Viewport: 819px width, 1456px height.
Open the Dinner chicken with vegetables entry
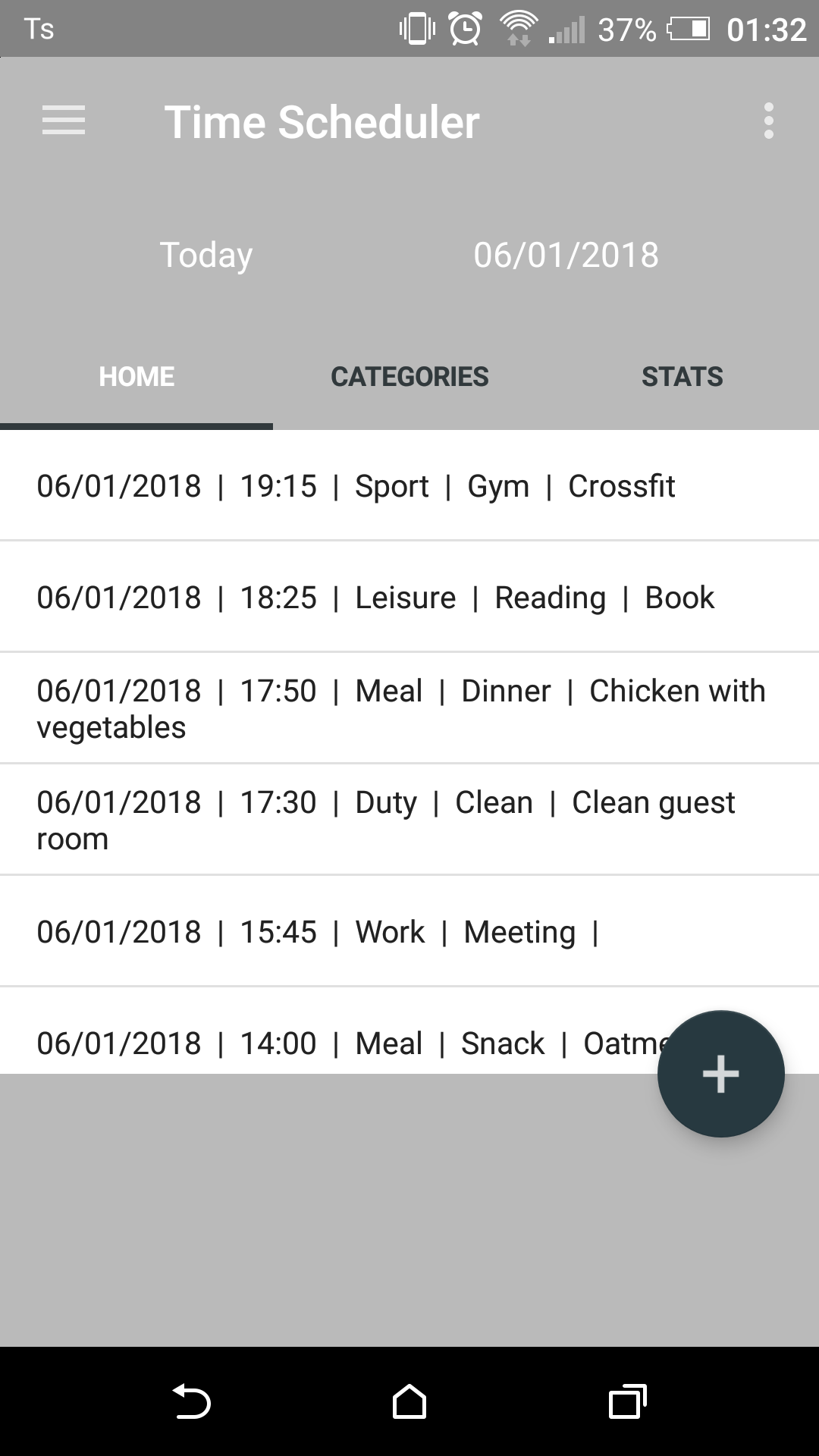[400, 708]
